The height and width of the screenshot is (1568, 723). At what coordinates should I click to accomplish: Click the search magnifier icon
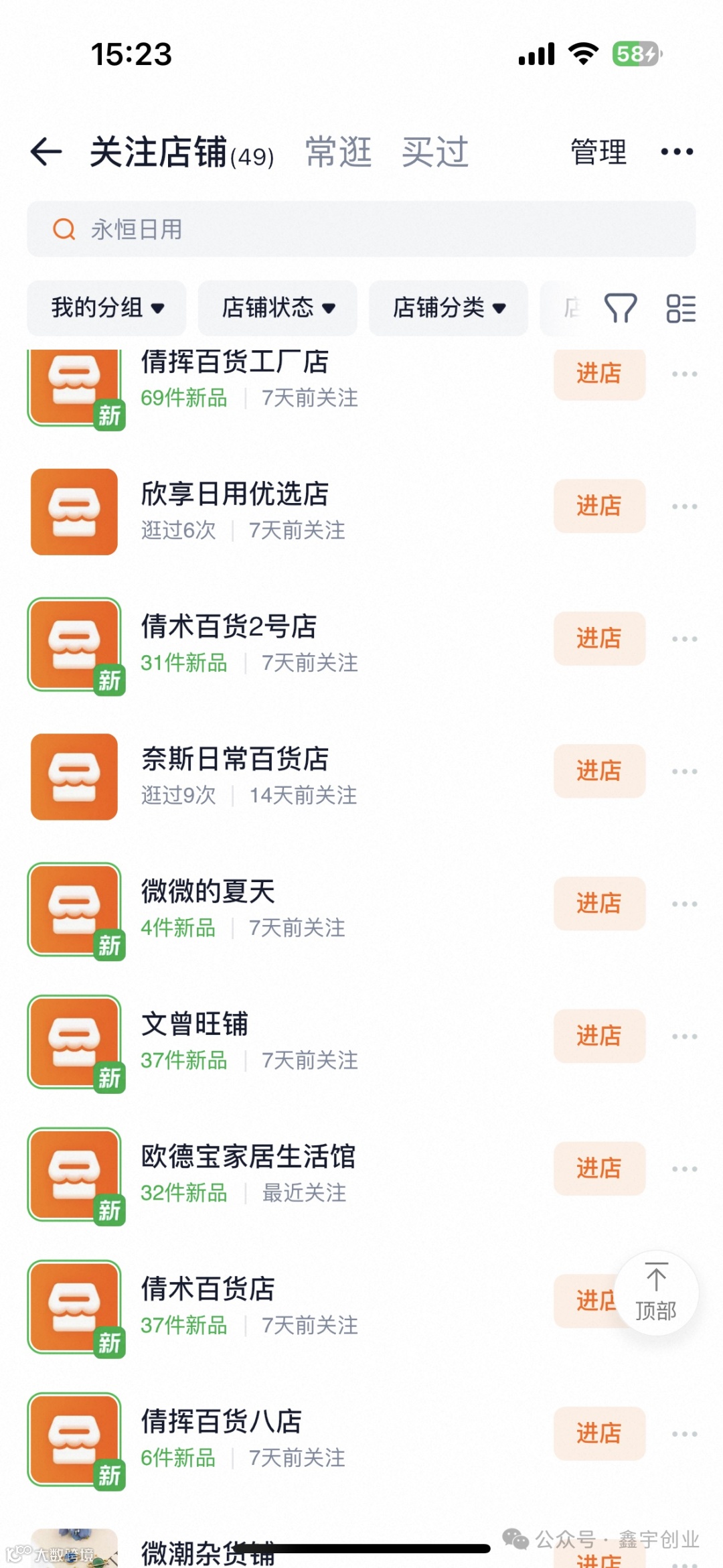point(64,229)
